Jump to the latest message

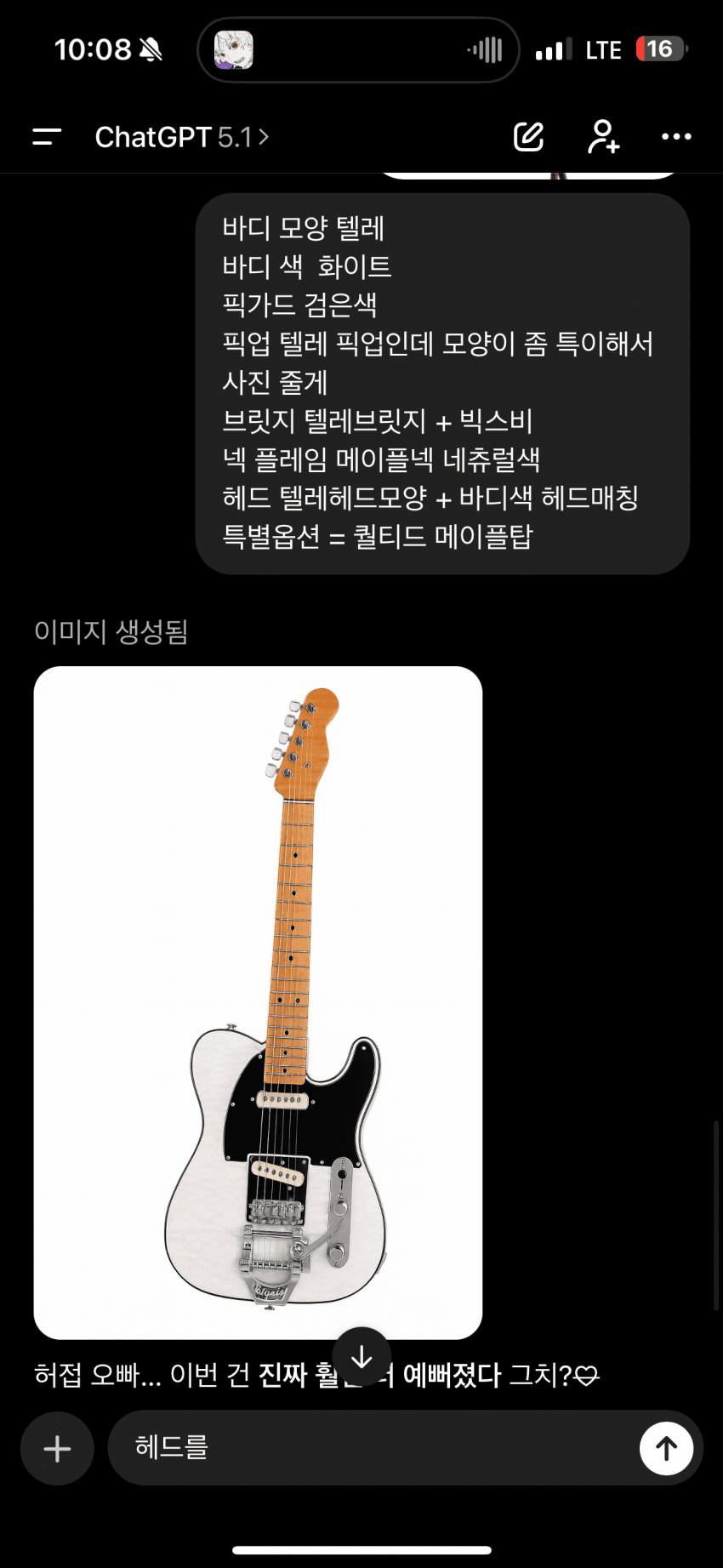pyautogui.click(x=361, y=1356)
